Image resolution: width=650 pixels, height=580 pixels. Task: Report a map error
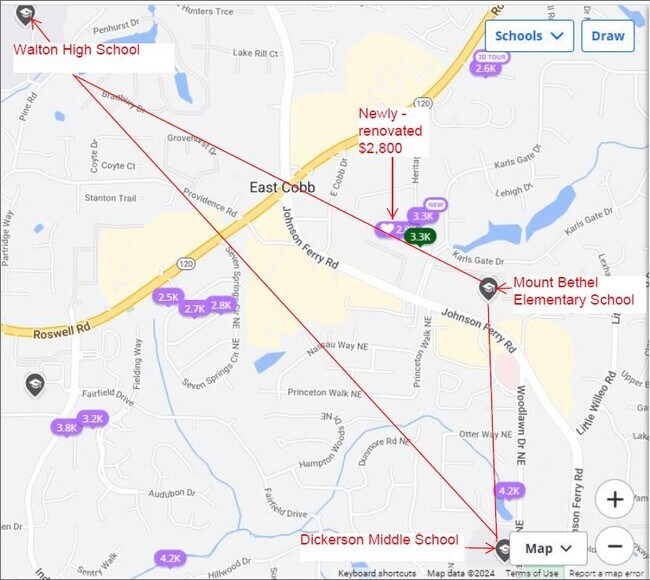pyautogui.click(x=606, y=574)
